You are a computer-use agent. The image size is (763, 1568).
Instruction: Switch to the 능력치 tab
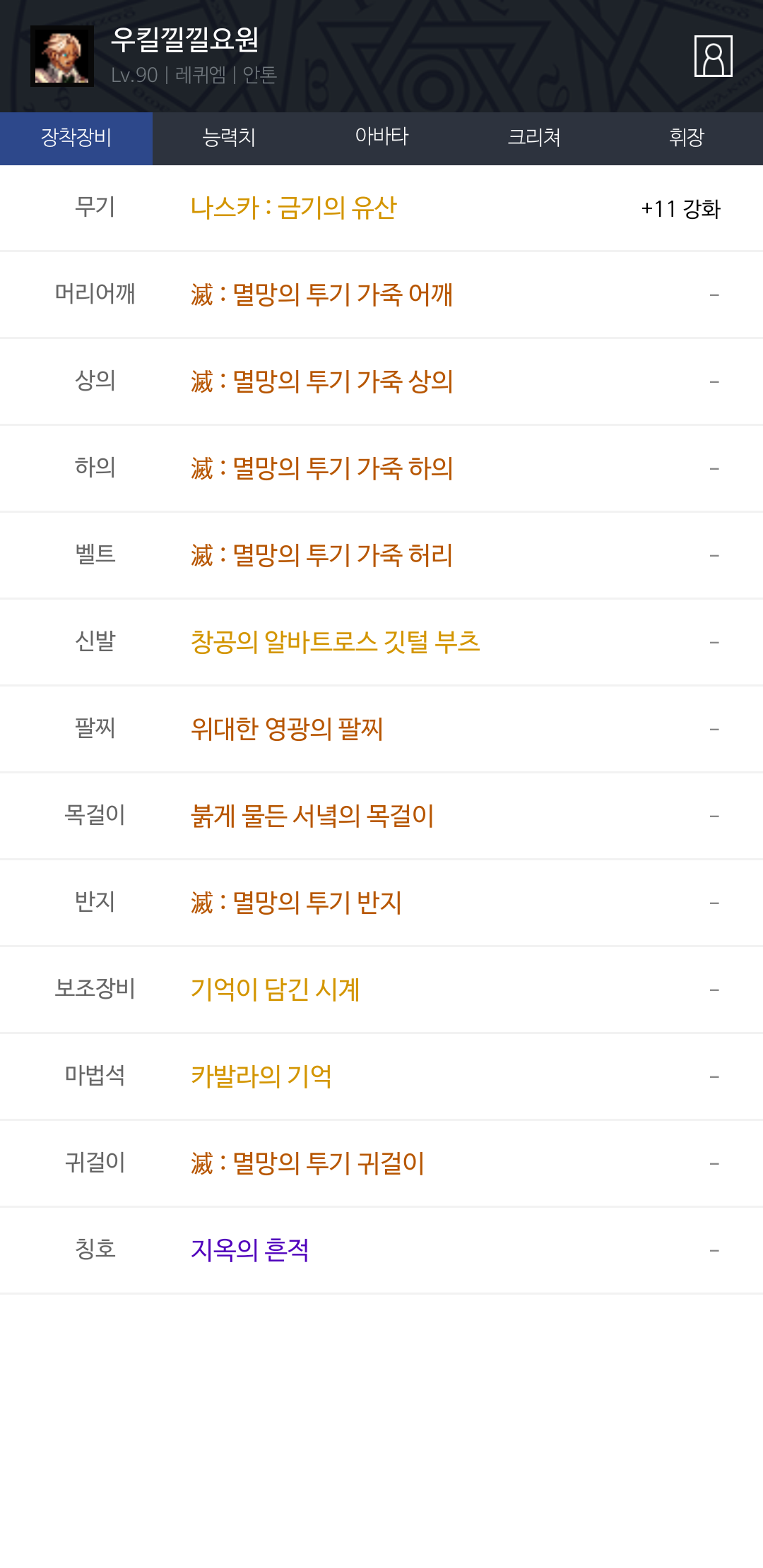point(229,138)
